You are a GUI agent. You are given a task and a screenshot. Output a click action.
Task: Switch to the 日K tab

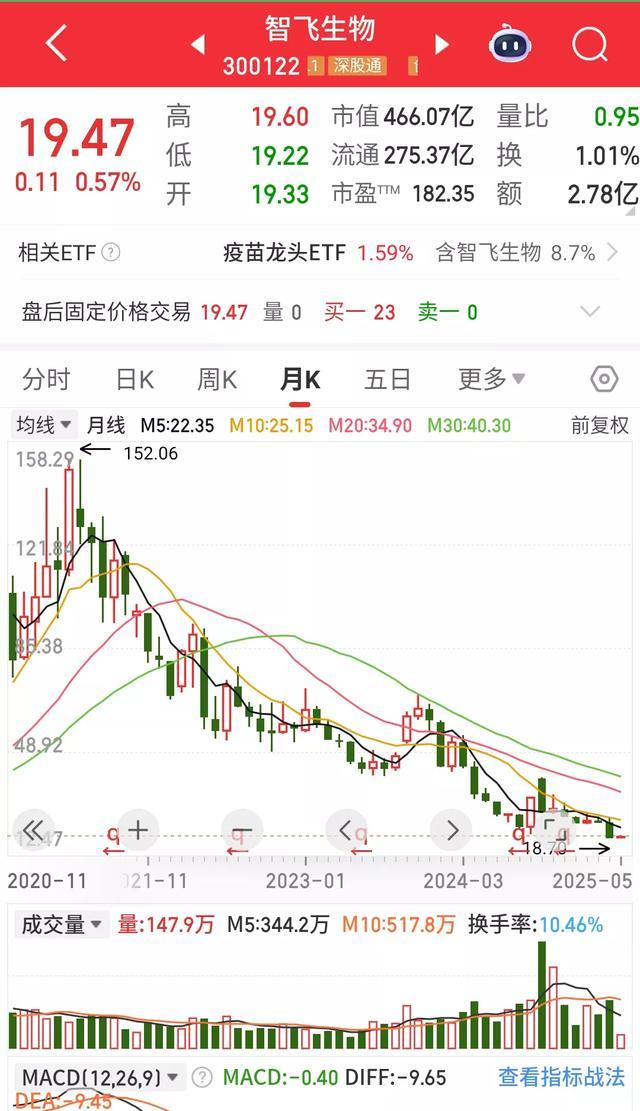click(x=135, y=379)
